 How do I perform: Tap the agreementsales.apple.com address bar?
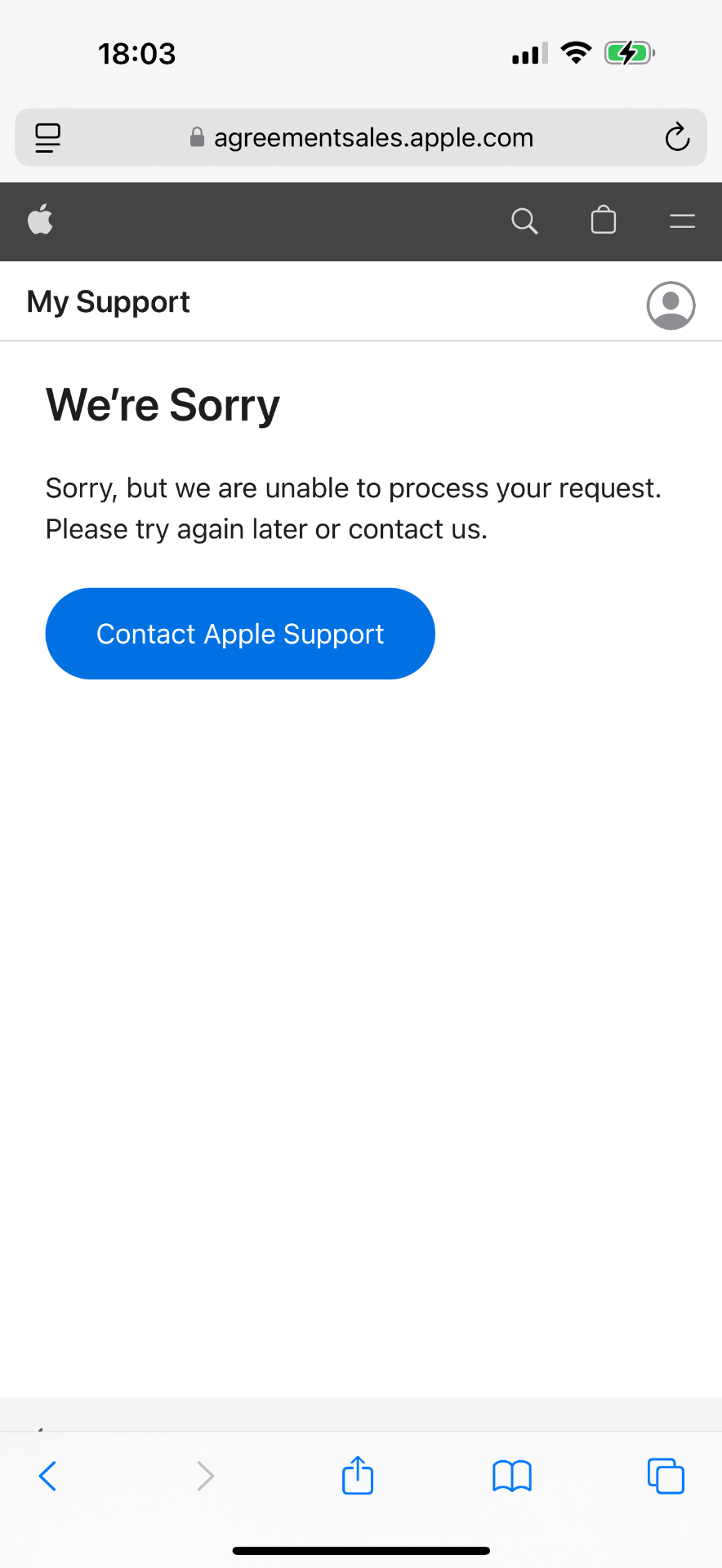[x=361, y=137]
